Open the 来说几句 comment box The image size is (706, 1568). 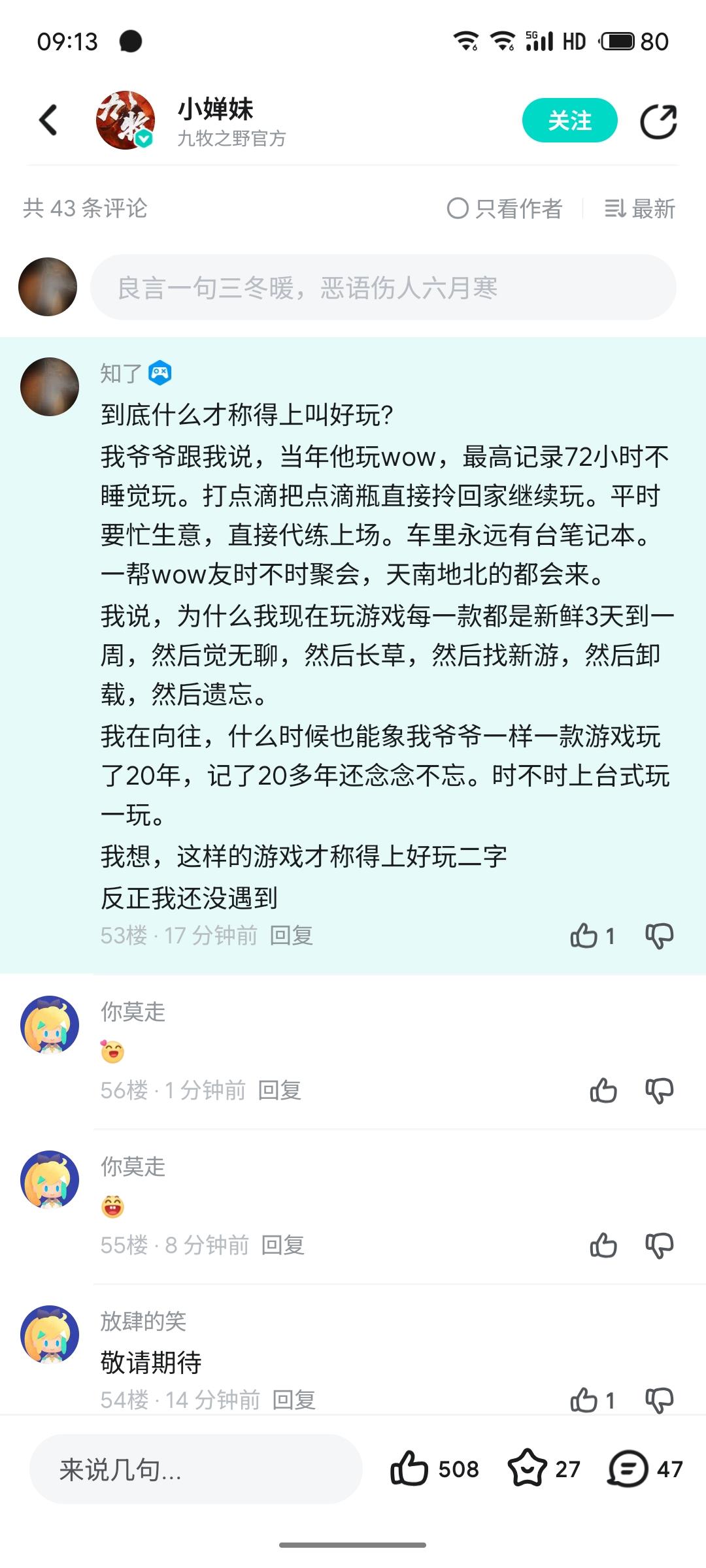pos(196,1469)
